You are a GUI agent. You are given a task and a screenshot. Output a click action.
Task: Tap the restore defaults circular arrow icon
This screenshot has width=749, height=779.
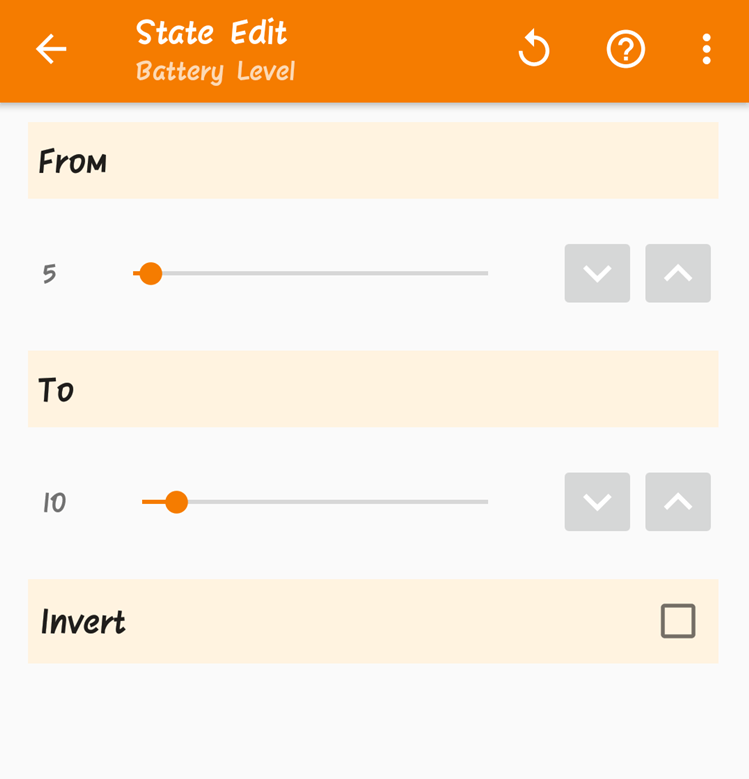[x=534, y=49]
